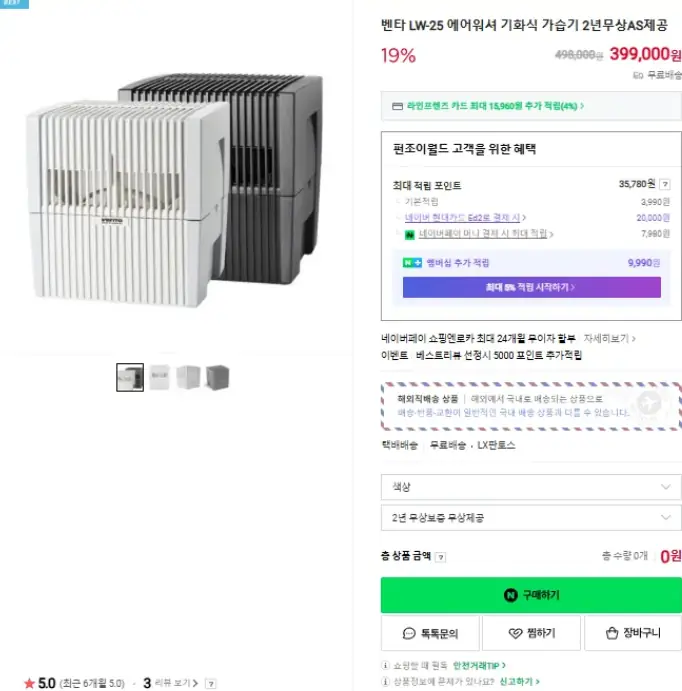The height and width of the screenshot is (691, 682).
Task: Add item to 장바구니 cart
Action: pyautogui.click(x=631, y=633)
